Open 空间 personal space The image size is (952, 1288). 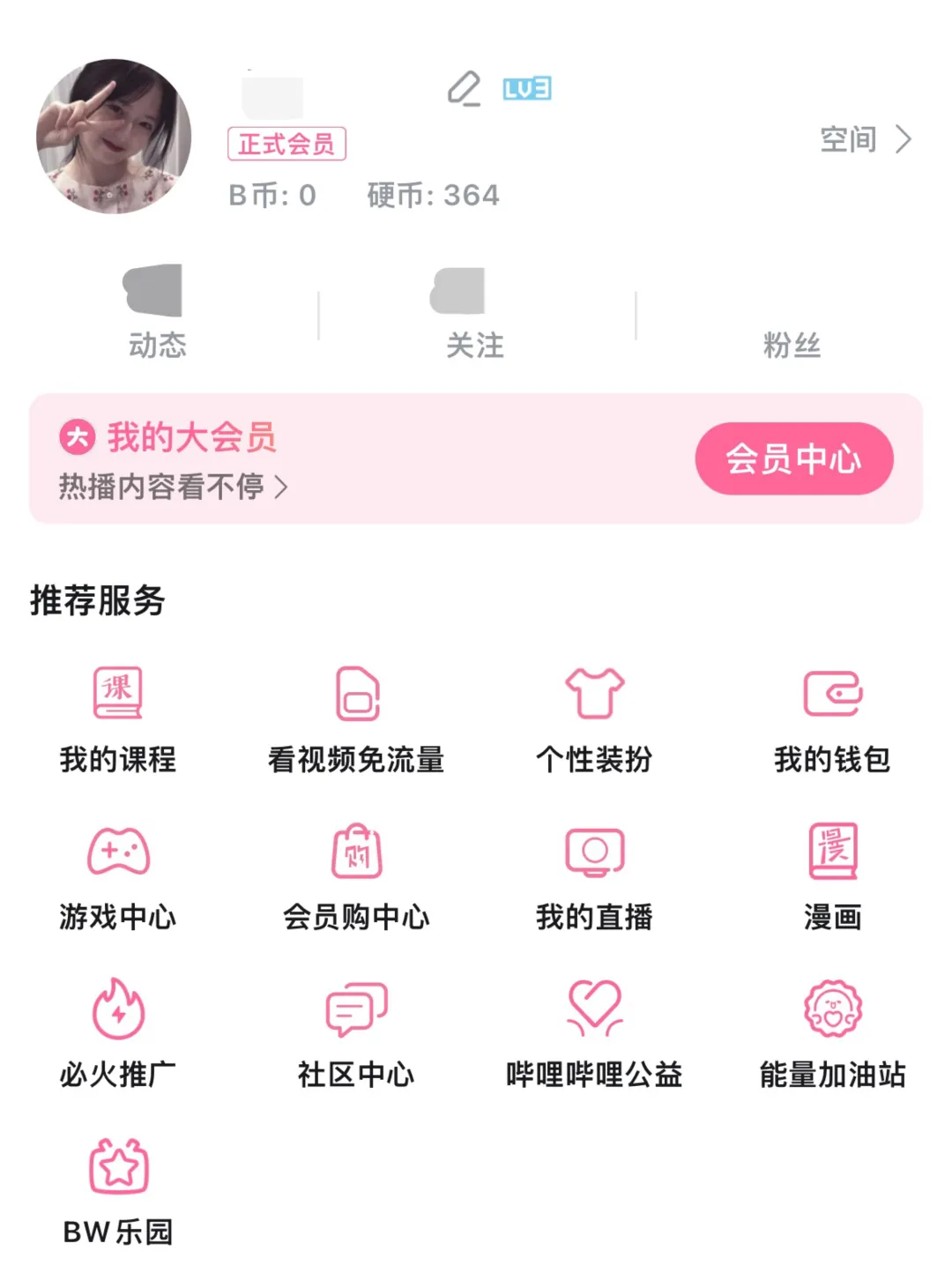pos(865,139)
